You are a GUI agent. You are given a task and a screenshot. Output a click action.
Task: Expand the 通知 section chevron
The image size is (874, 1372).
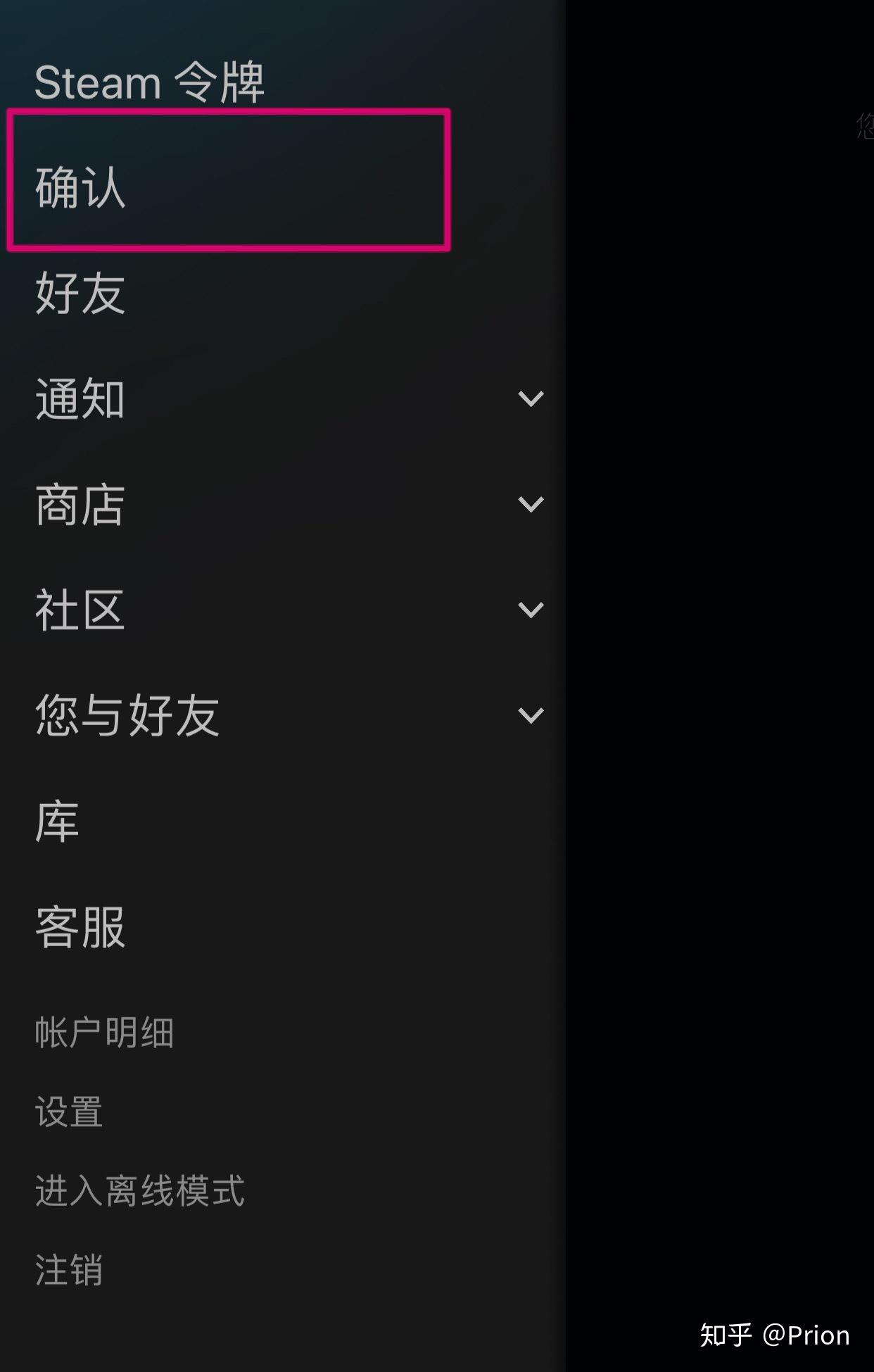[531, 399]
